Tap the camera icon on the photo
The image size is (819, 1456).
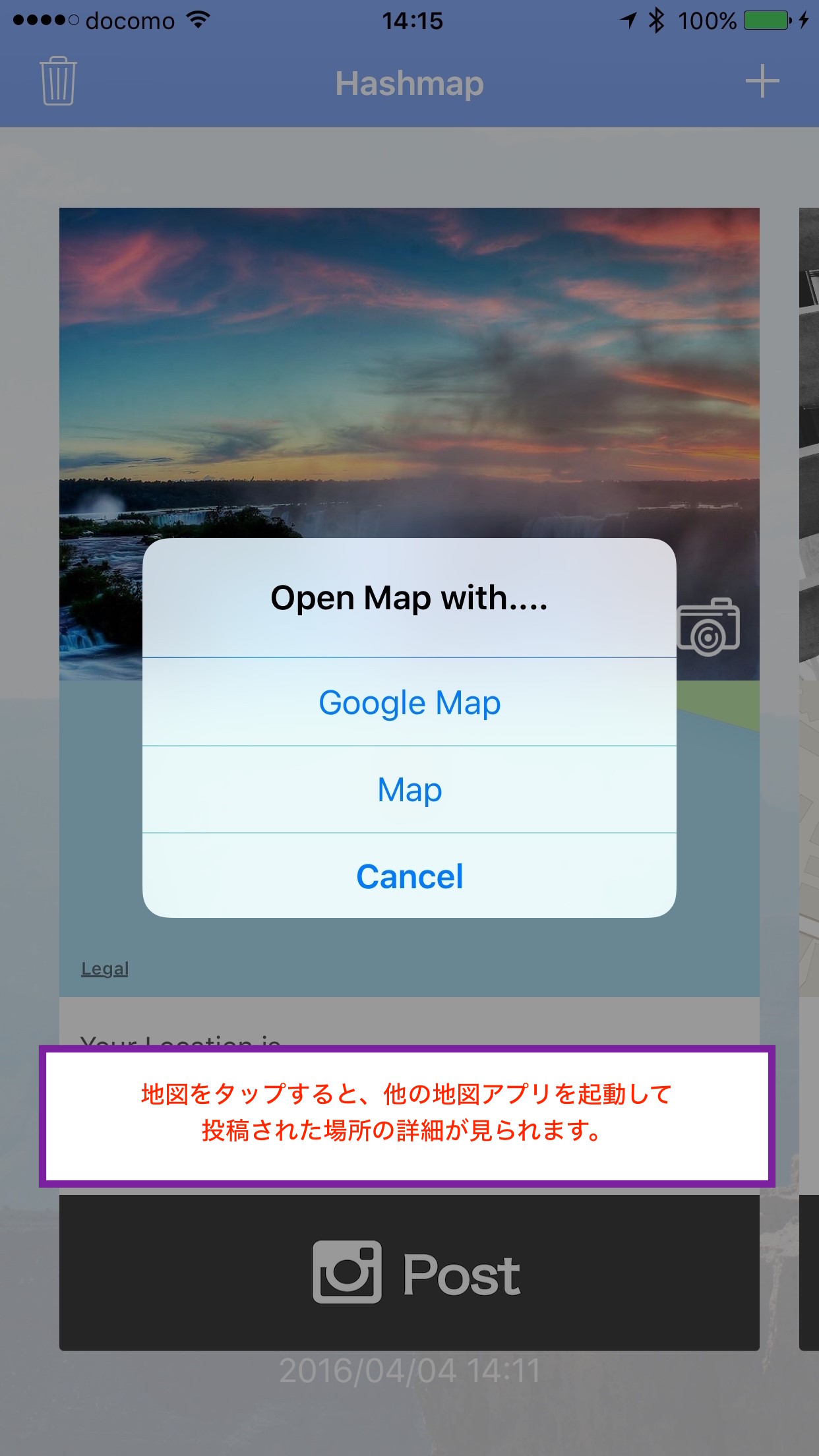pyautogui.click(x=710, y=626)
